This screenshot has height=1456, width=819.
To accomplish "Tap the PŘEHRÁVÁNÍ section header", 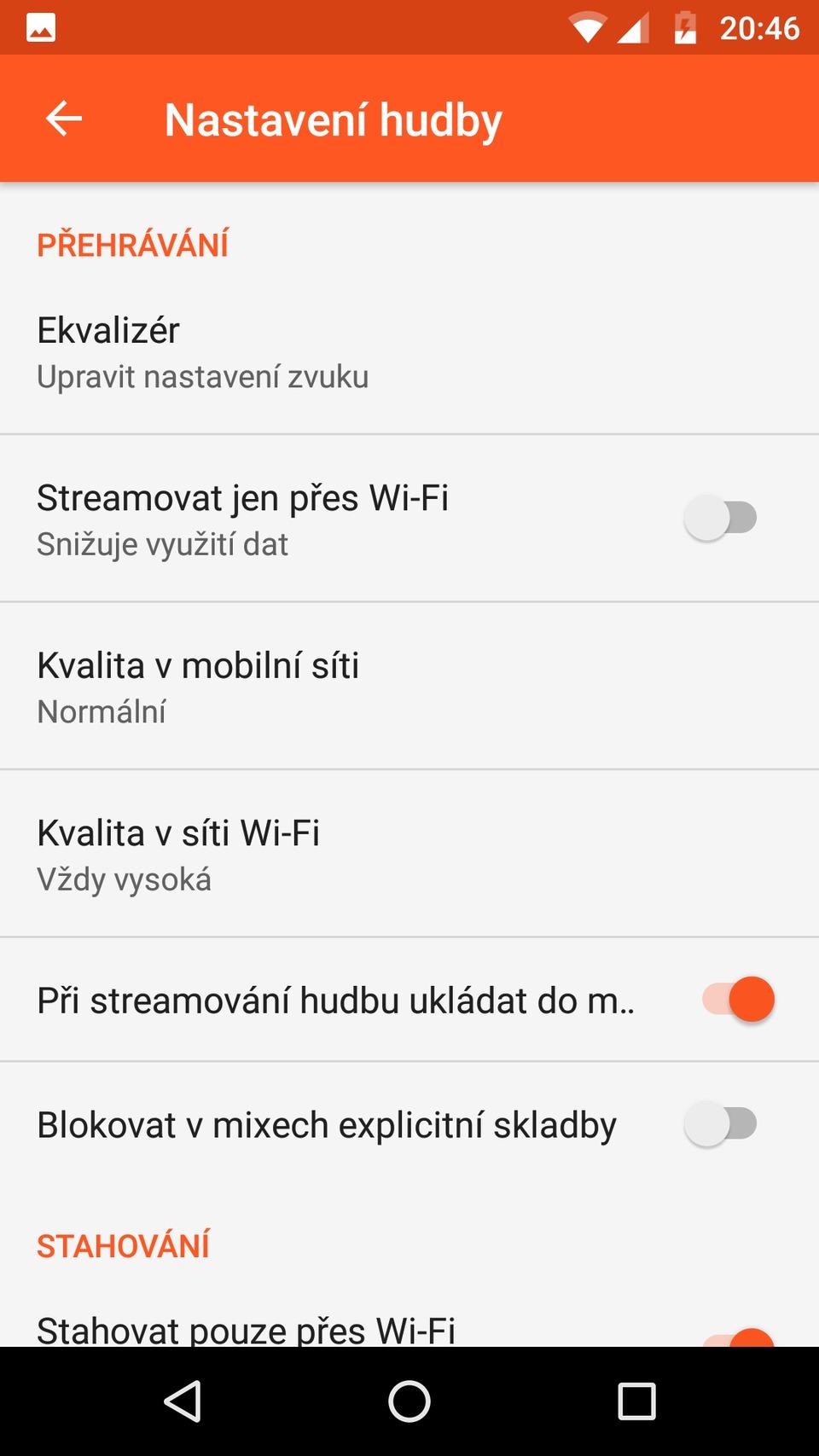I will click(x=132, y=244).
